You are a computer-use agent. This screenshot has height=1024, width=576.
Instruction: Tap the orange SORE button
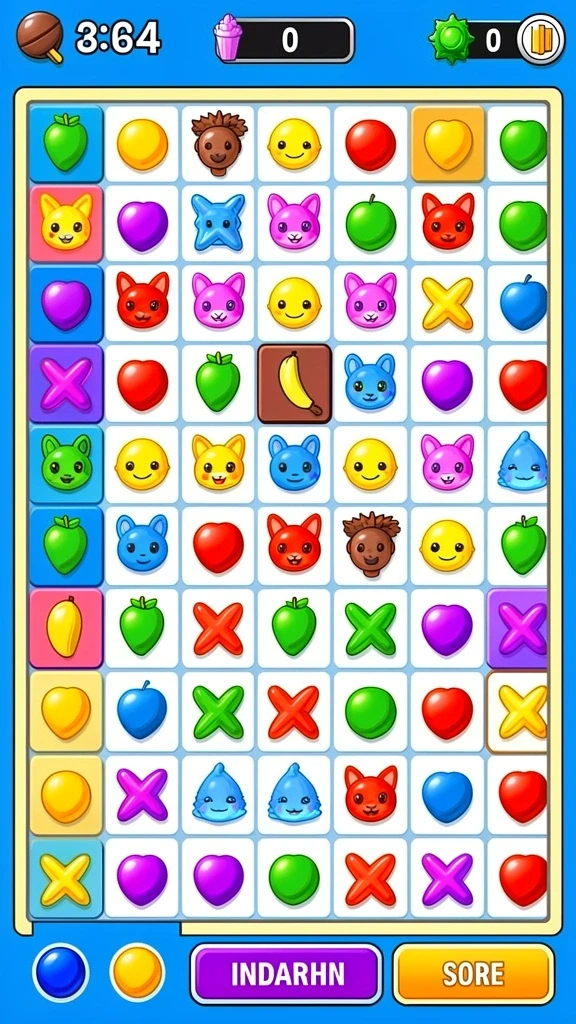click(x=473, y=974)
